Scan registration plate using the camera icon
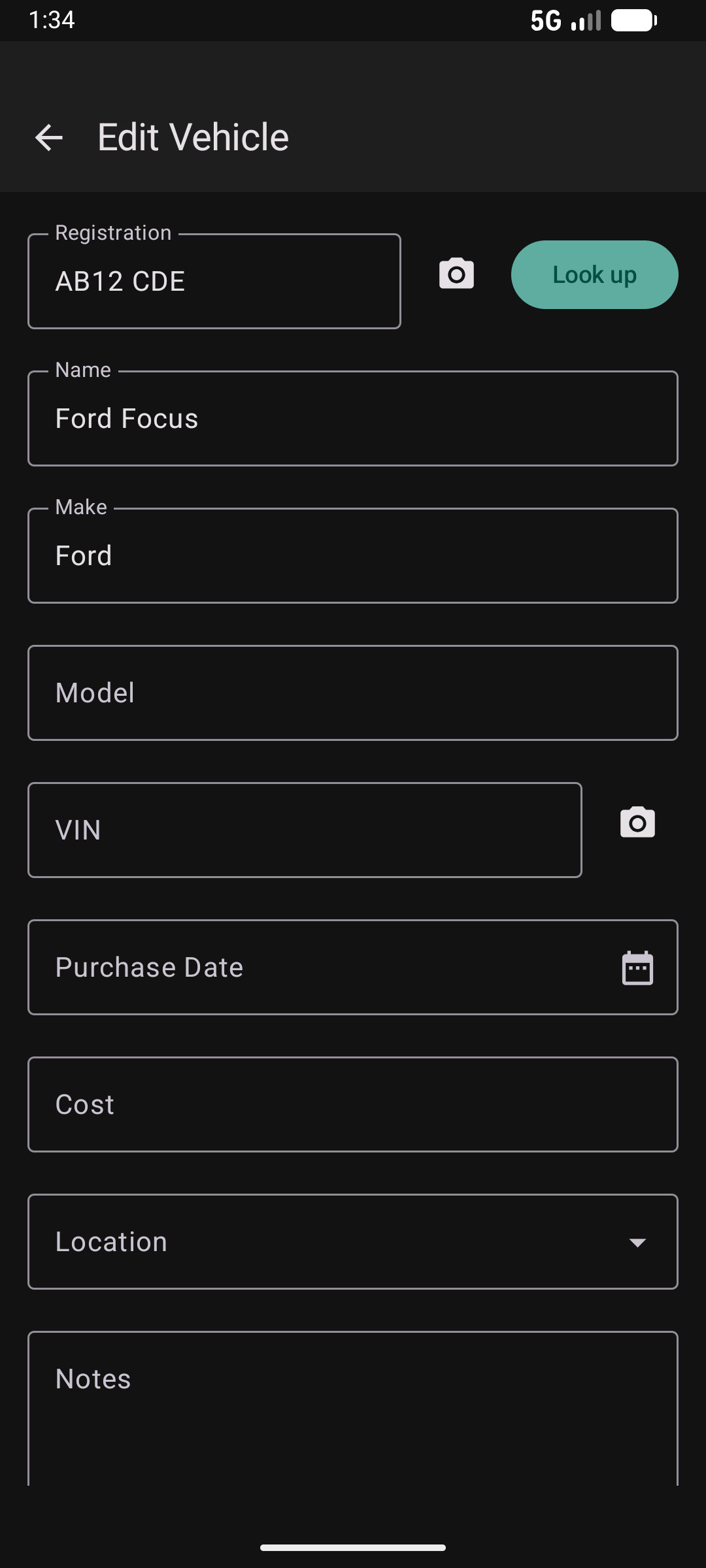The height and width of the screenshot is (1568, 706). pos(456,274)
